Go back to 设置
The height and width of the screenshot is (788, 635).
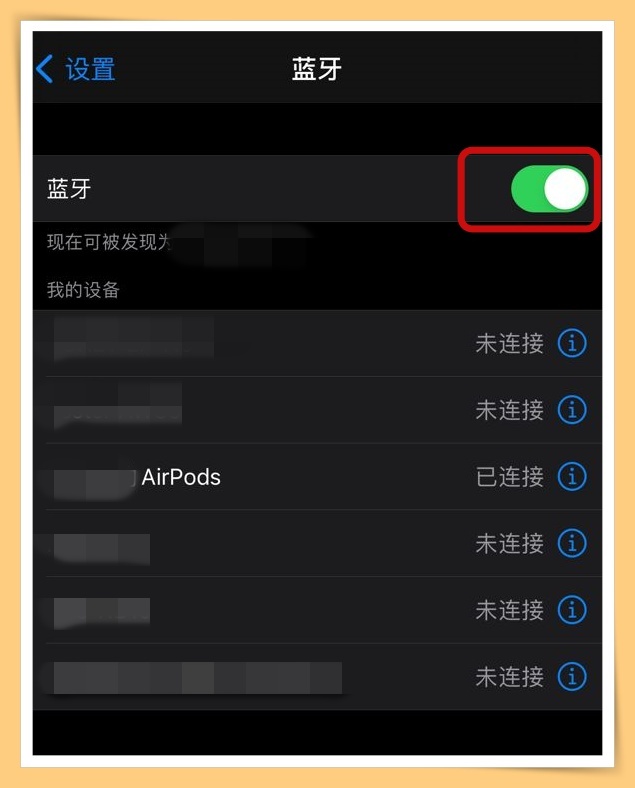point(76,69)
